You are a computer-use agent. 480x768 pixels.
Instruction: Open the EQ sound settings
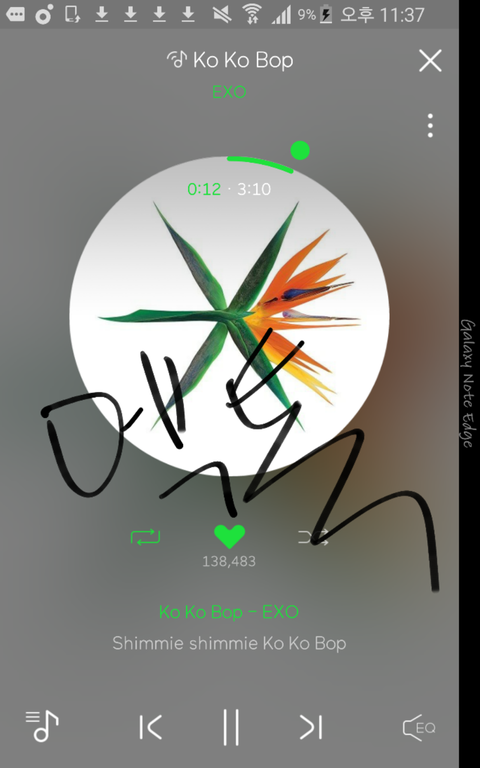click(419, 727)
